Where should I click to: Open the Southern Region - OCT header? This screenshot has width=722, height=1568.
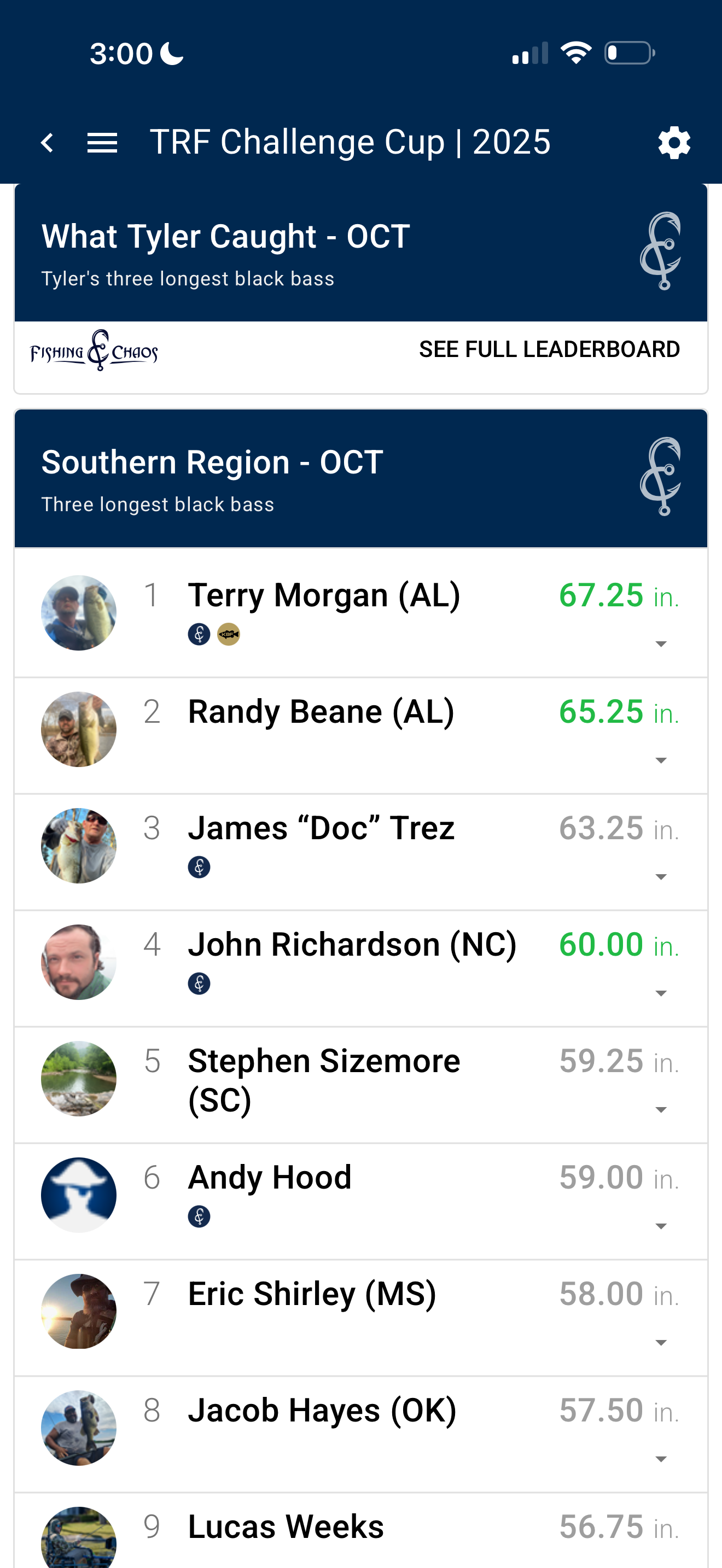coord(360,478)
